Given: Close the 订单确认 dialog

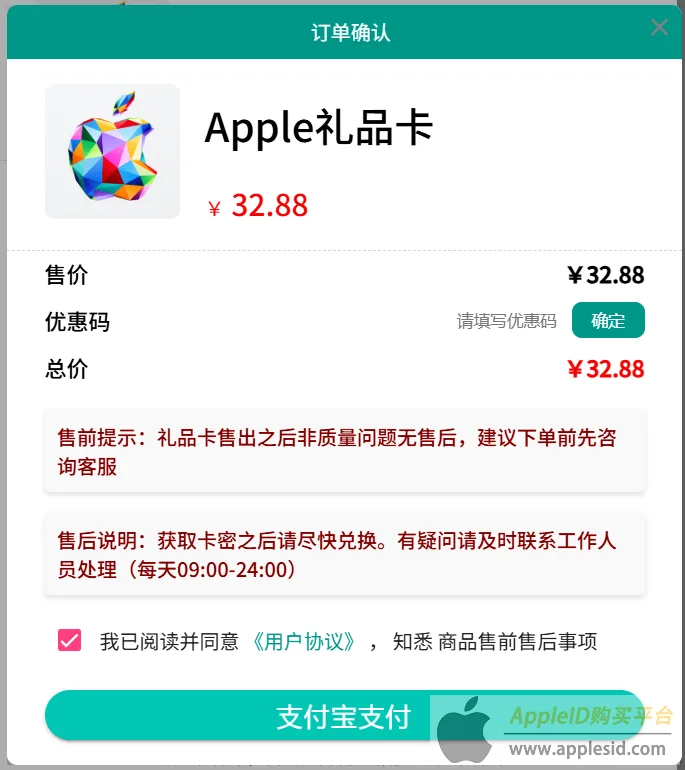Looking at the screenshot, I should [x=659, y=28].
